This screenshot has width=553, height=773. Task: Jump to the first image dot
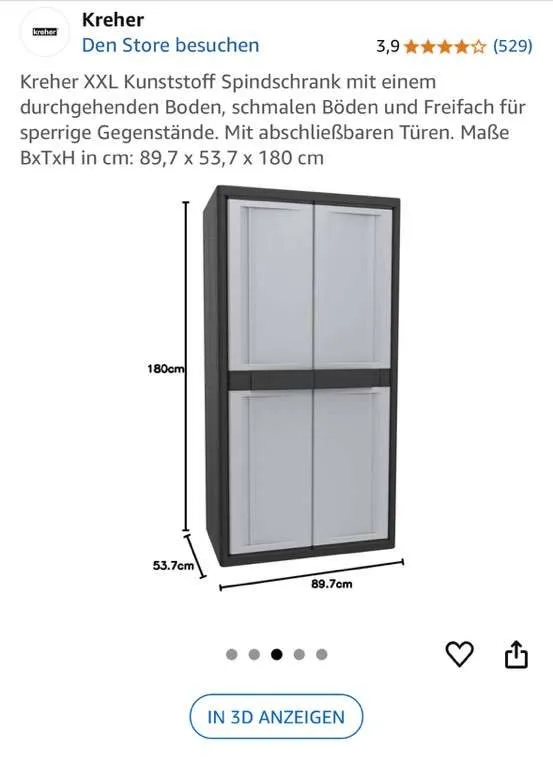[x=232, y=654]
